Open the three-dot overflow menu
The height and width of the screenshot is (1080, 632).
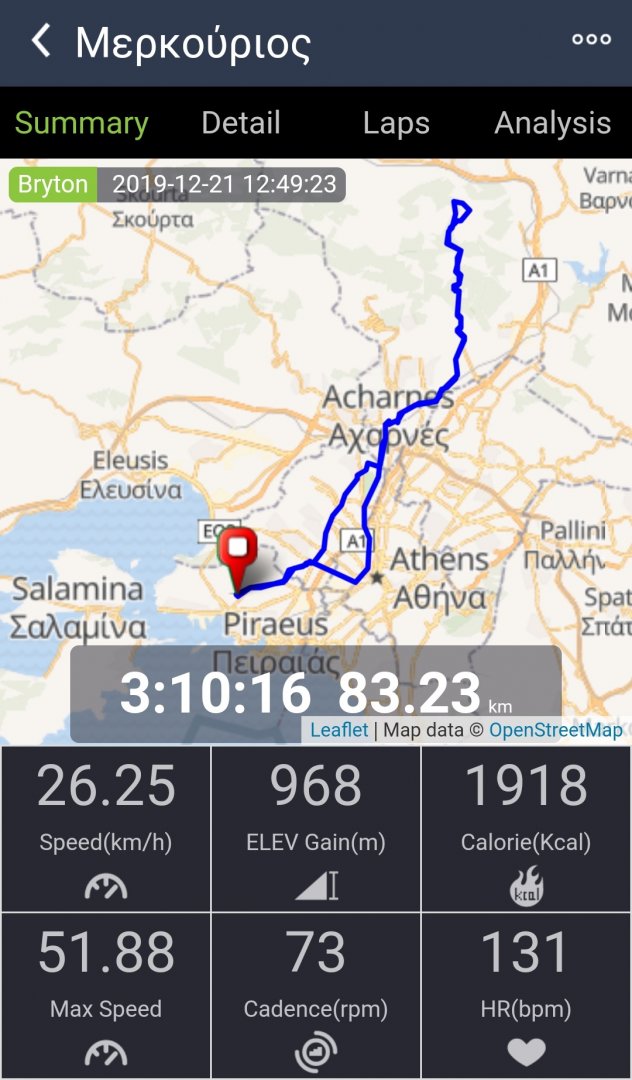(591, 40)
